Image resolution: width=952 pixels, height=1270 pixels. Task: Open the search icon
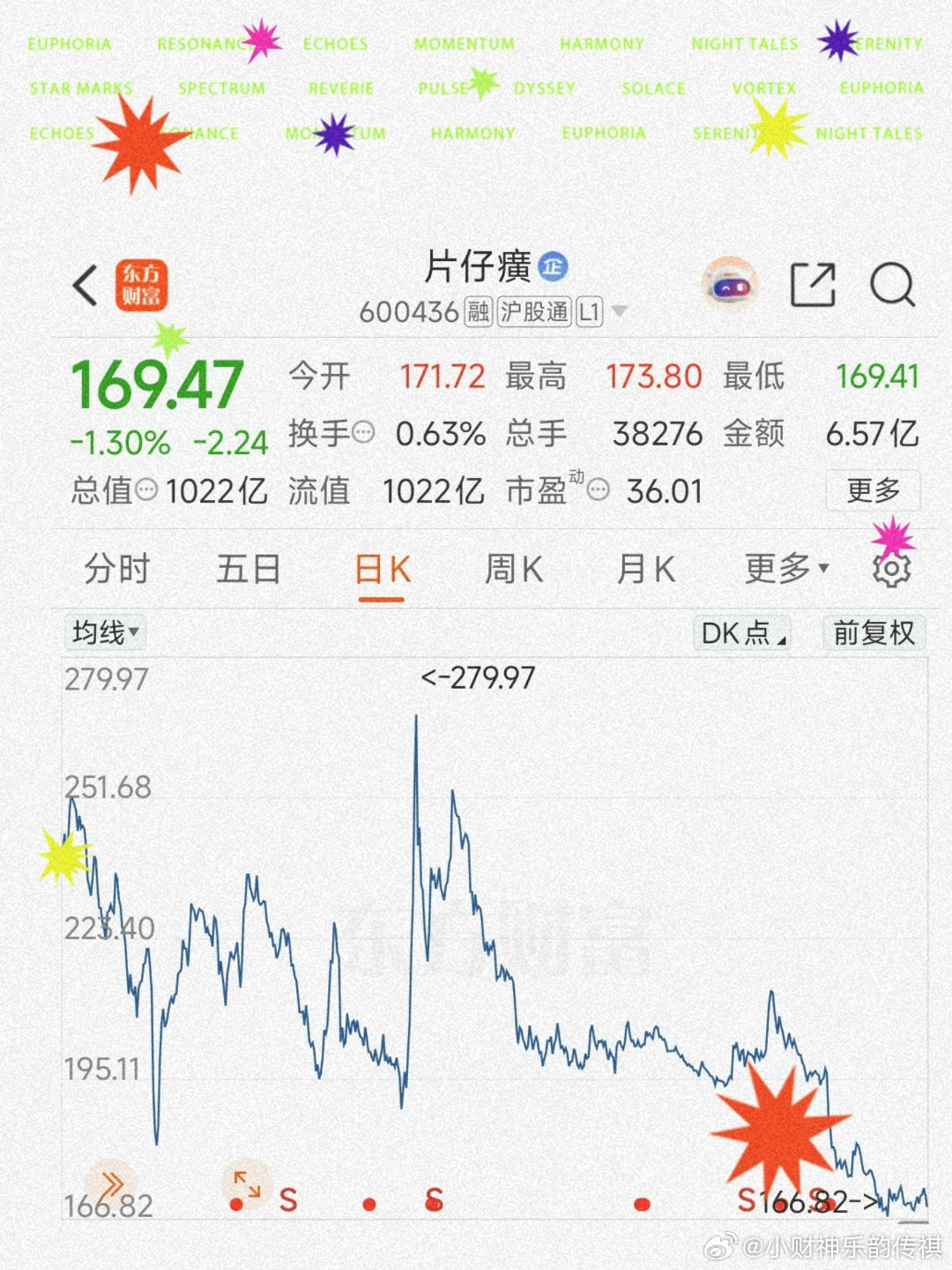[893, 284]
